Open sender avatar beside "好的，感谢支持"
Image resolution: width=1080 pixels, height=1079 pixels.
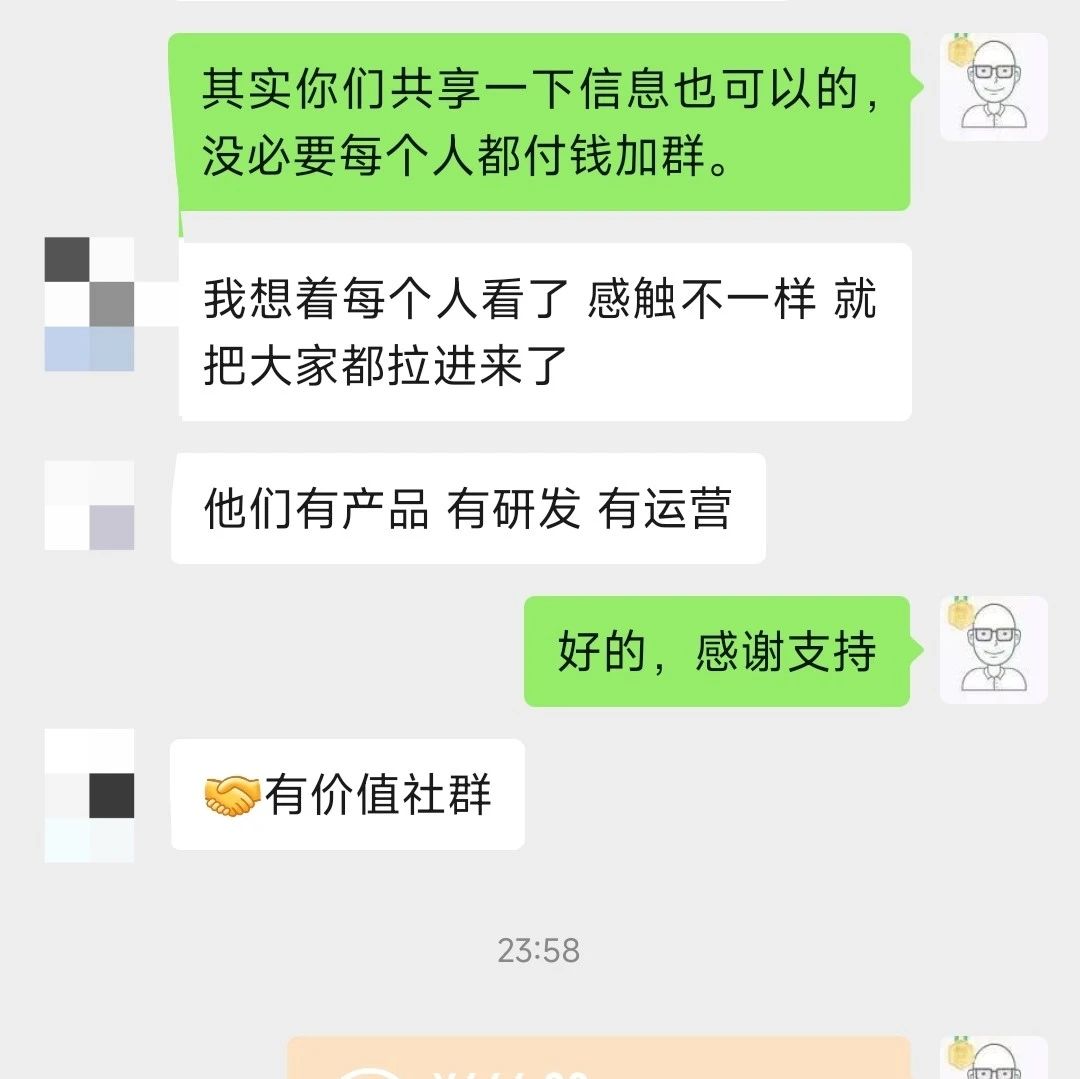[994, 650]
